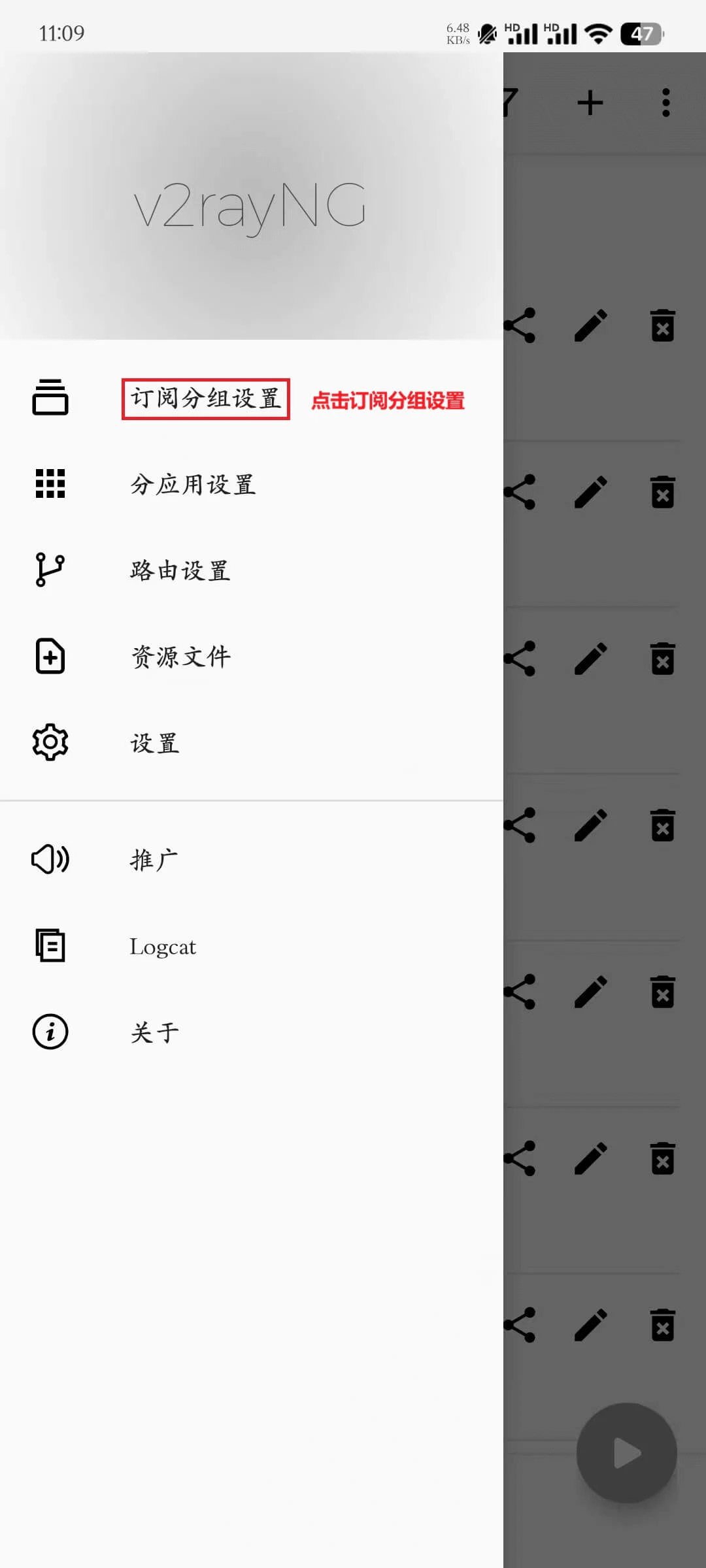Tap the settings gear icon

pyautogui.click(x=50, y=743)
